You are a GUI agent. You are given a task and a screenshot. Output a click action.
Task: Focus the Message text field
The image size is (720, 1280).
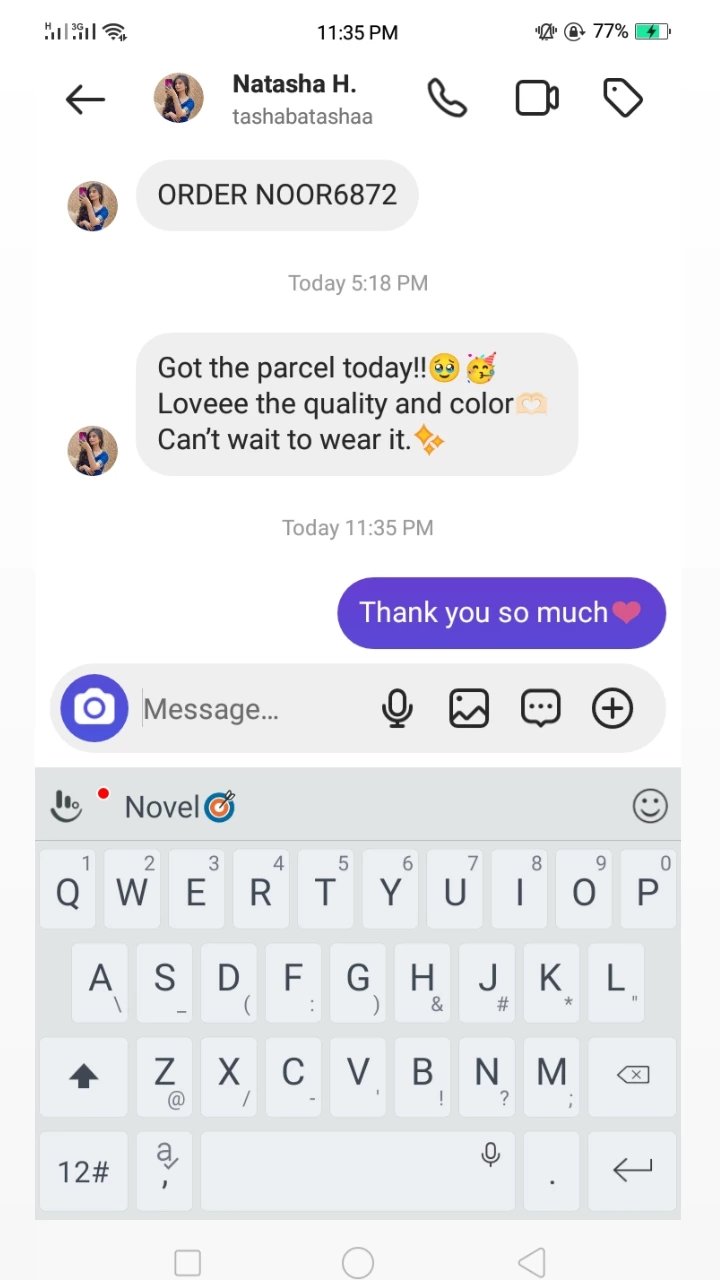(250, 709)
